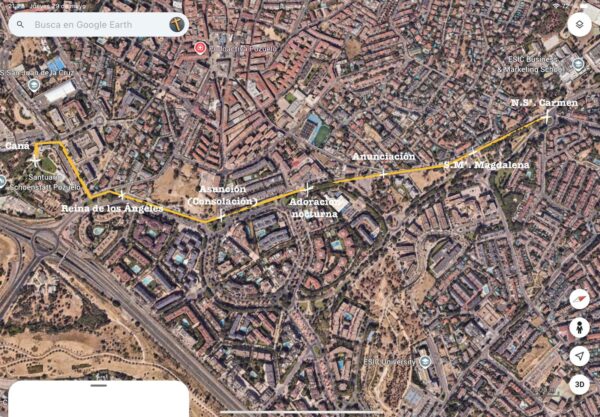
Task: Open the red hospital marker near Pozuelo
Action: click(x=200, y=47)
